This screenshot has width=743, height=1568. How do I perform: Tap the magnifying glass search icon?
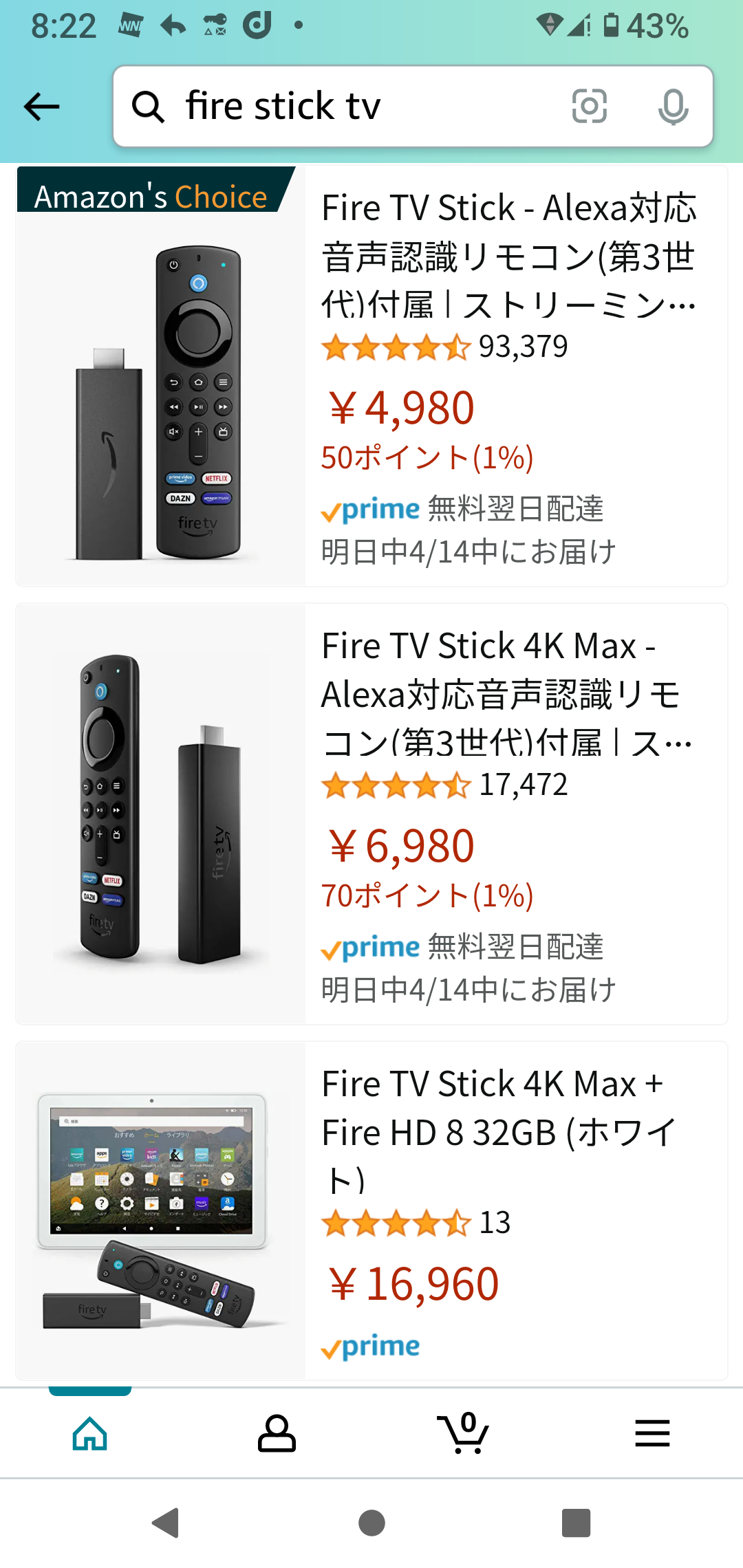[149, 107]
